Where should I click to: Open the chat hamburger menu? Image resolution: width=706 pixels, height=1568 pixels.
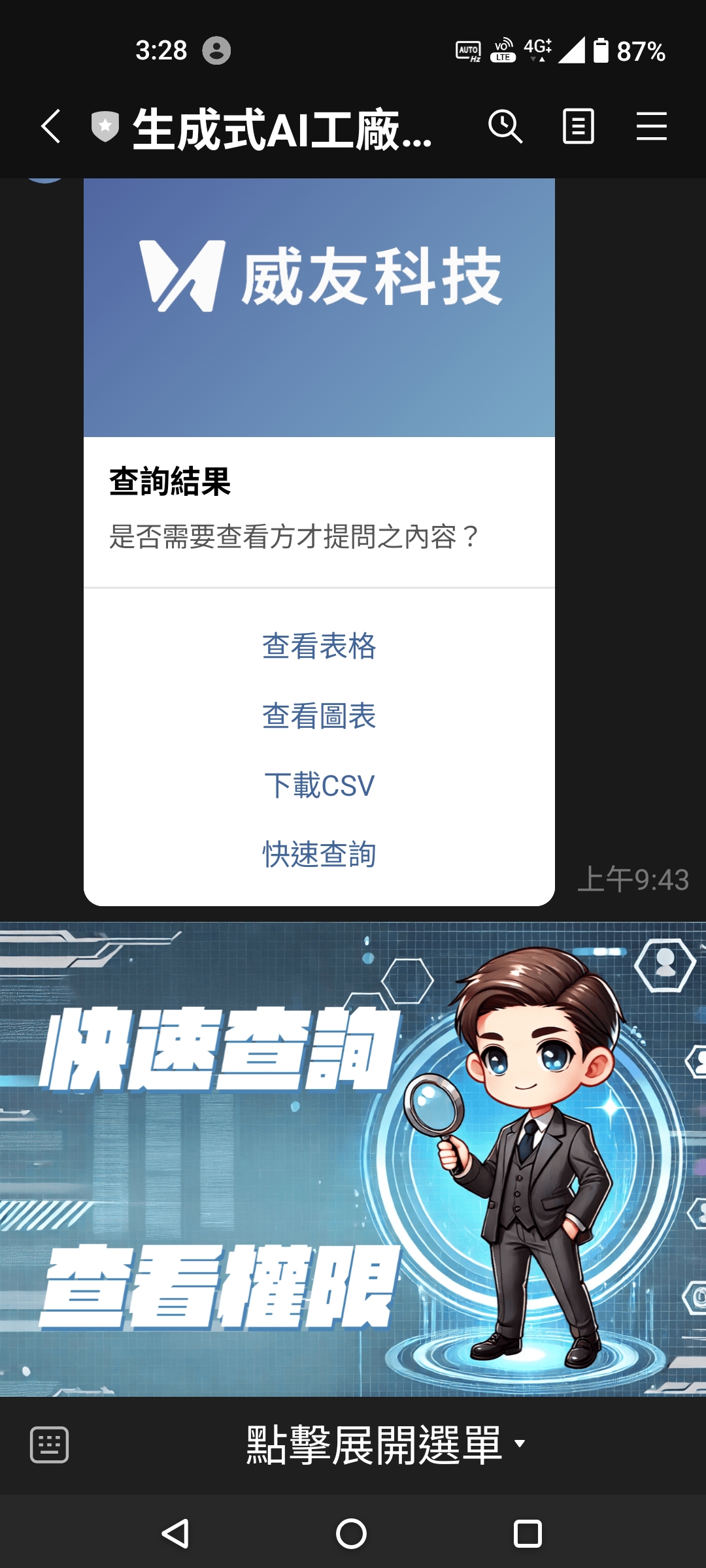click(652, 126)
